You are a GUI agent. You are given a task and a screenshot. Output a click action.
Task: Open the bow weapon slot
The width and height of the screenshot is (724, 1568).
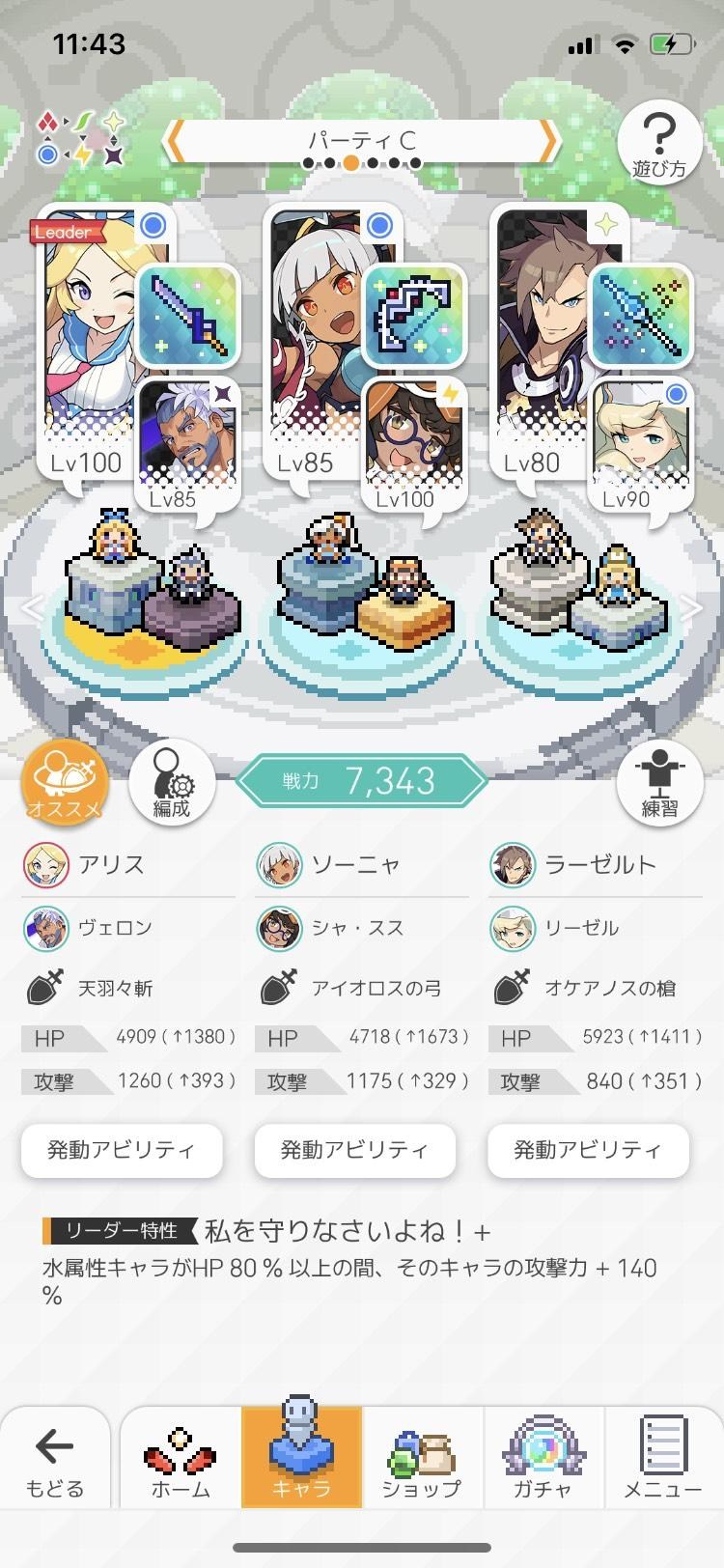click(414, 315)
